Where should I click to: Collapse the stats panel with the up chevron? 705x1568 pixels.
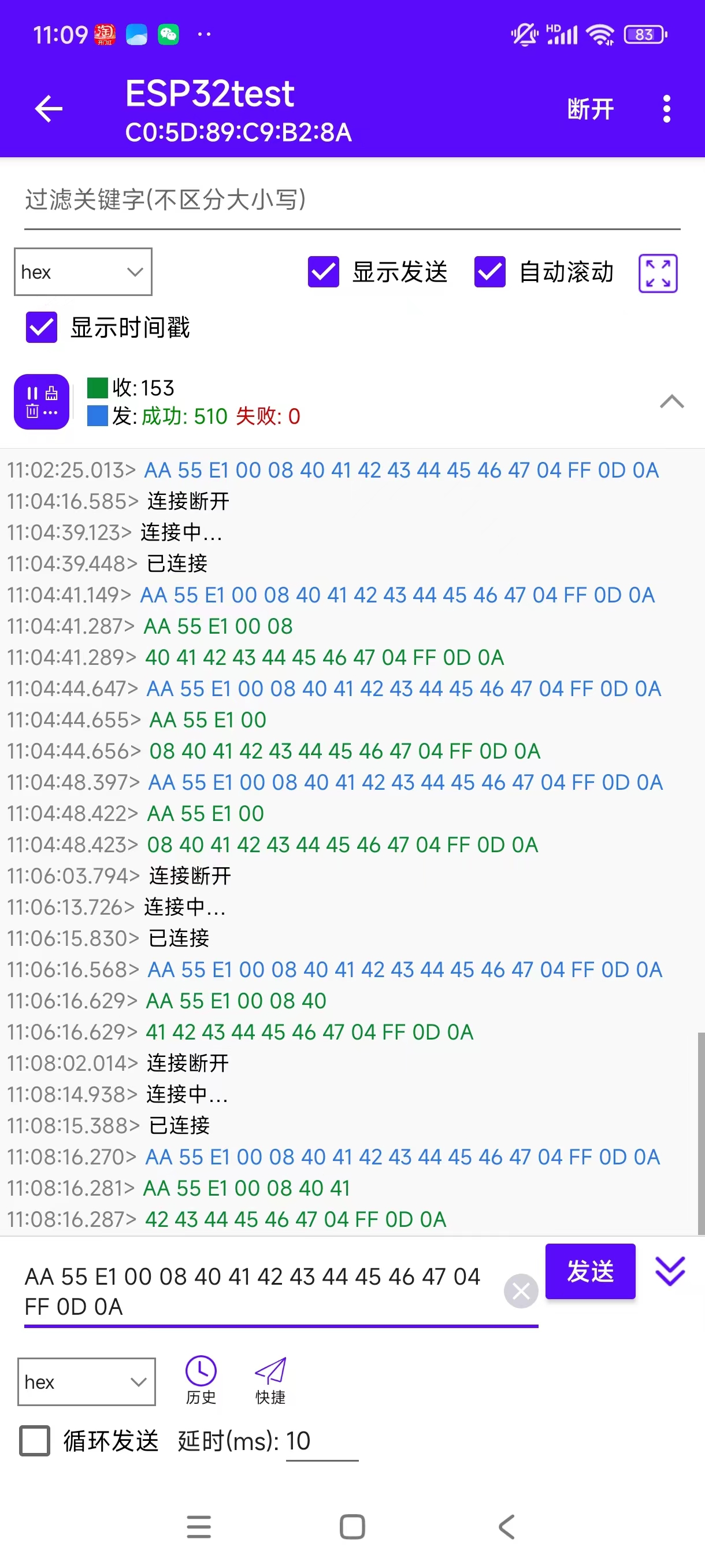click(x=671, y=402)
